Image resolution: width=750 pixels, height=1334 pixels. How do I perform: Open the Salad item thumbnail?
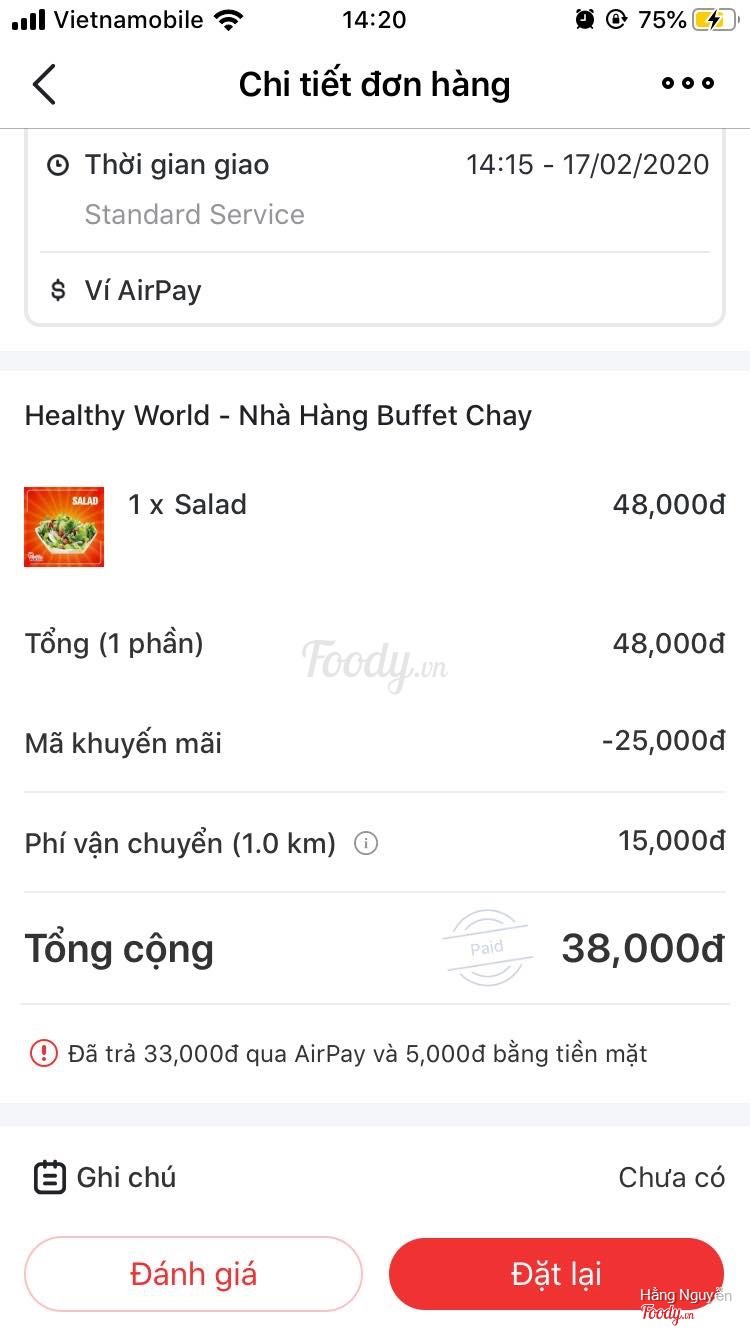[x=64, y=527]
